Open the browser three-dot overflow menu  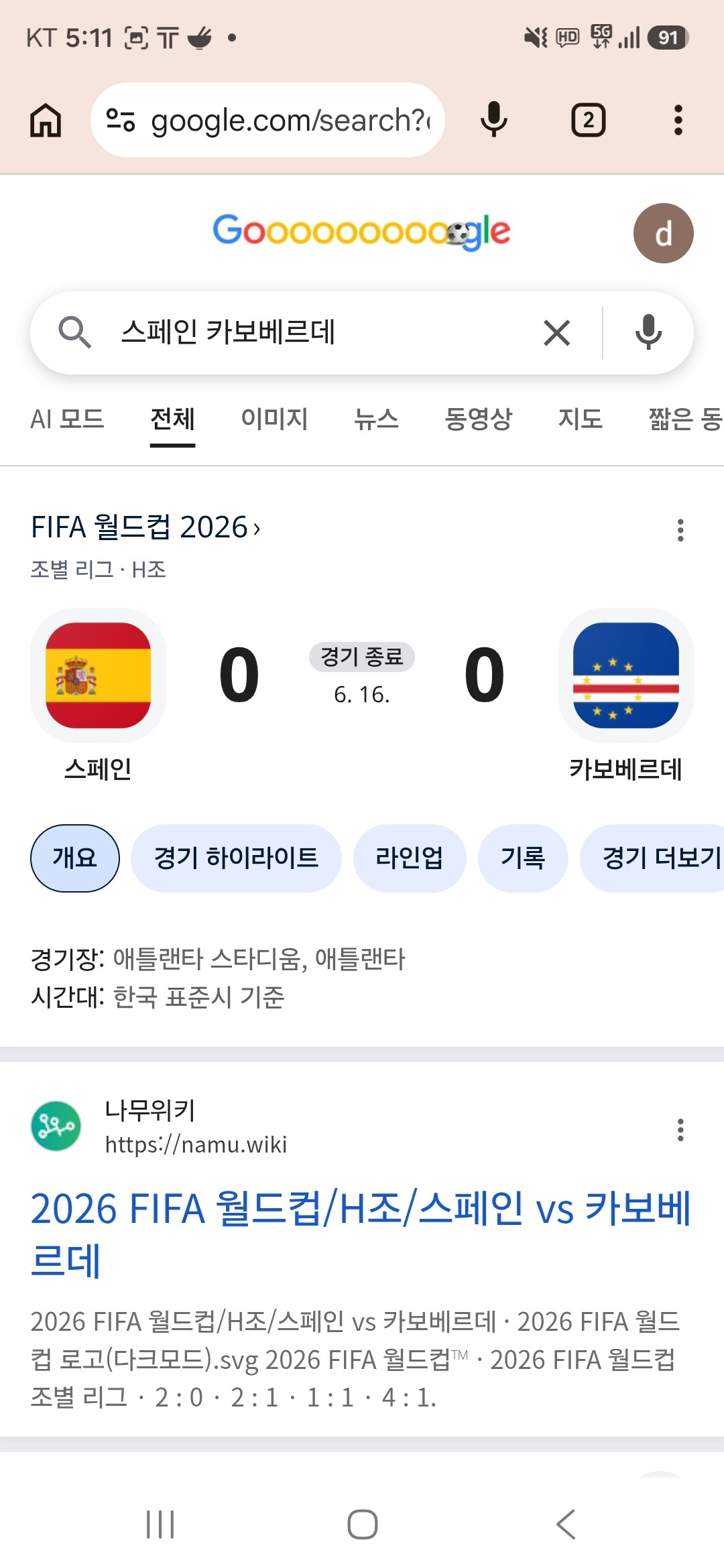[678, 121]
